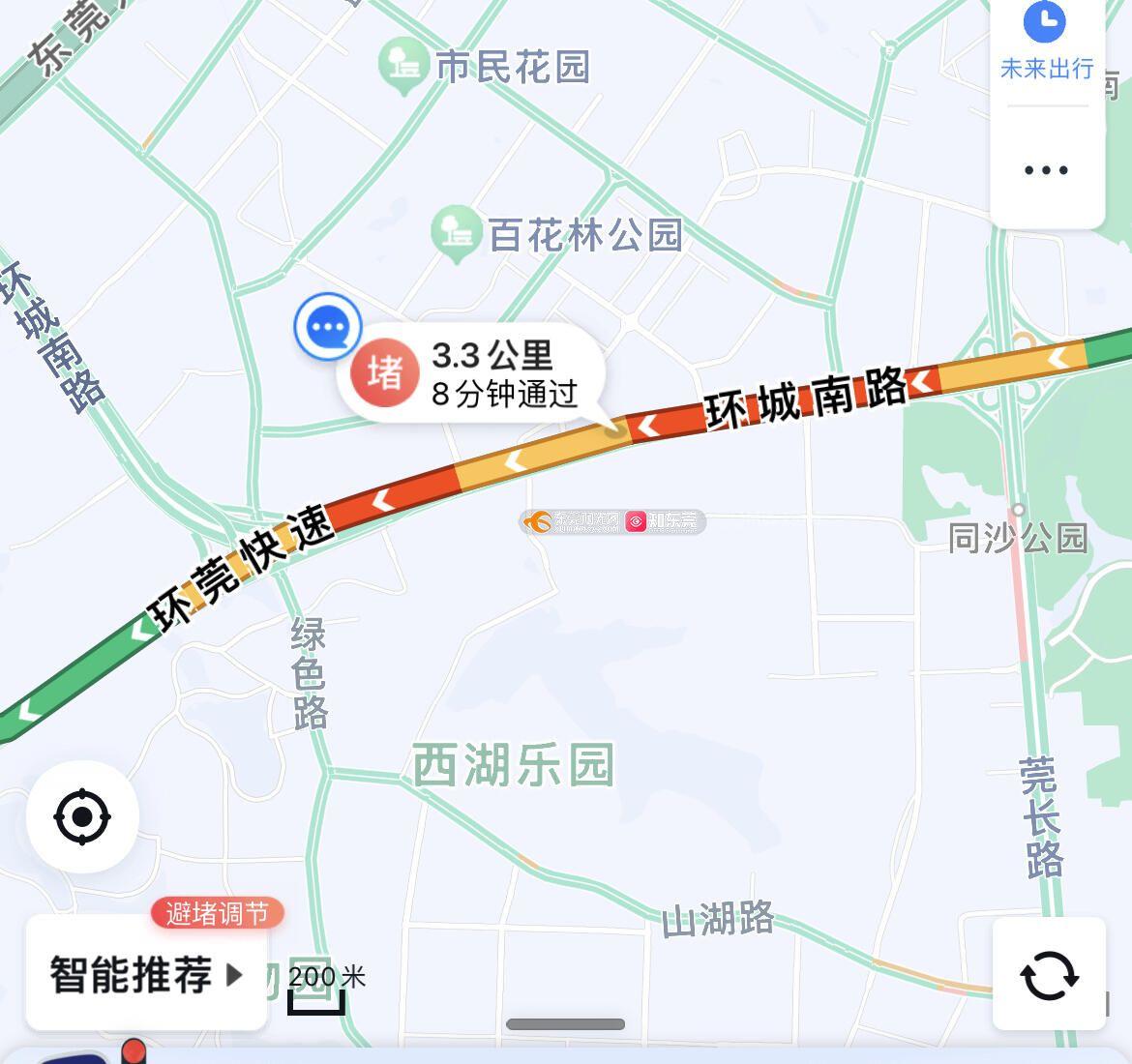The height and width of the screenshot is (1064, 1132).
Task: Open the 未来出行 future trip planner
Action: point(1046,42)
